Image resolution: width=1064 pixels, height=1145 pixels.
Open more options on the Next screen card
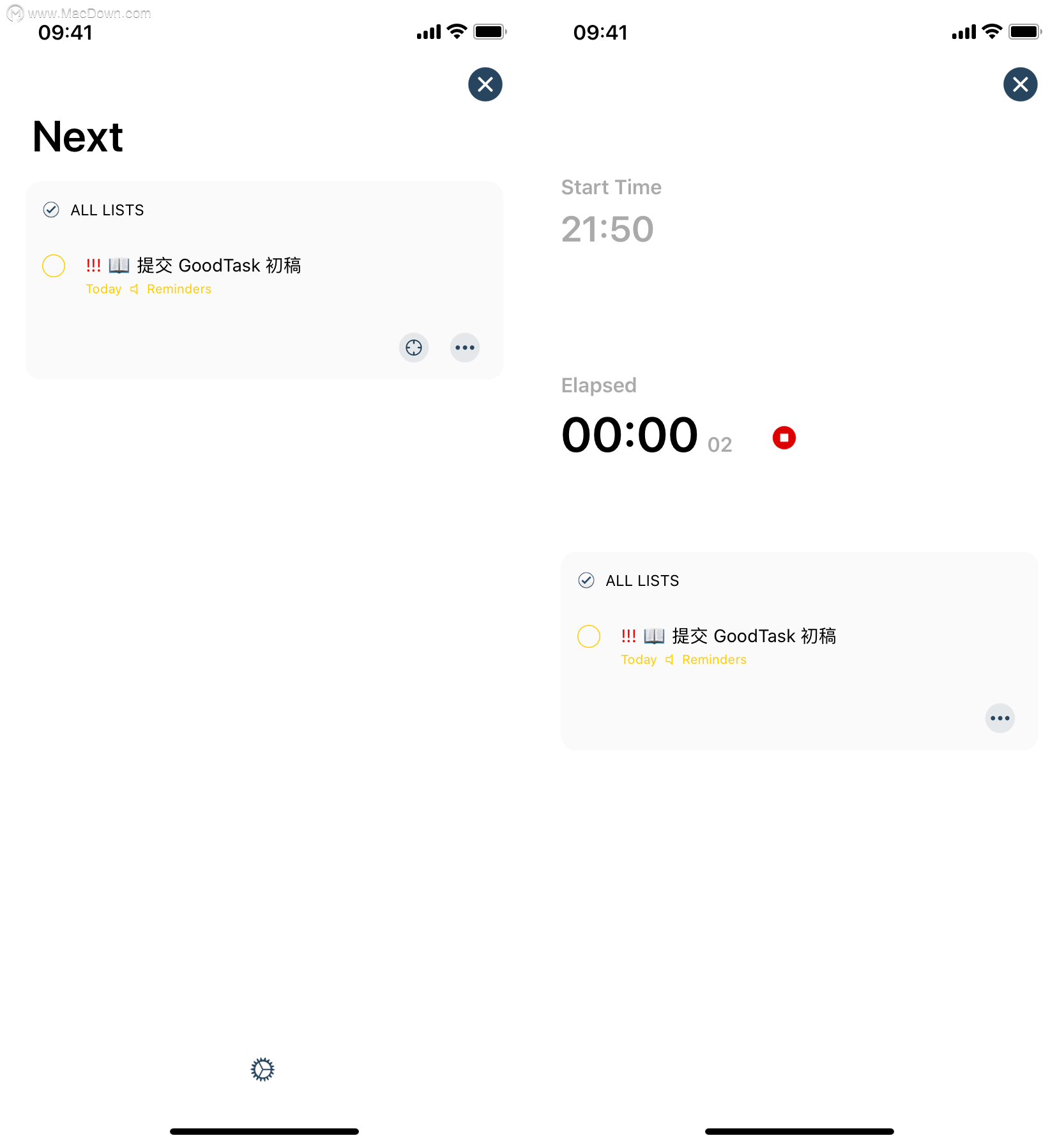464,348
